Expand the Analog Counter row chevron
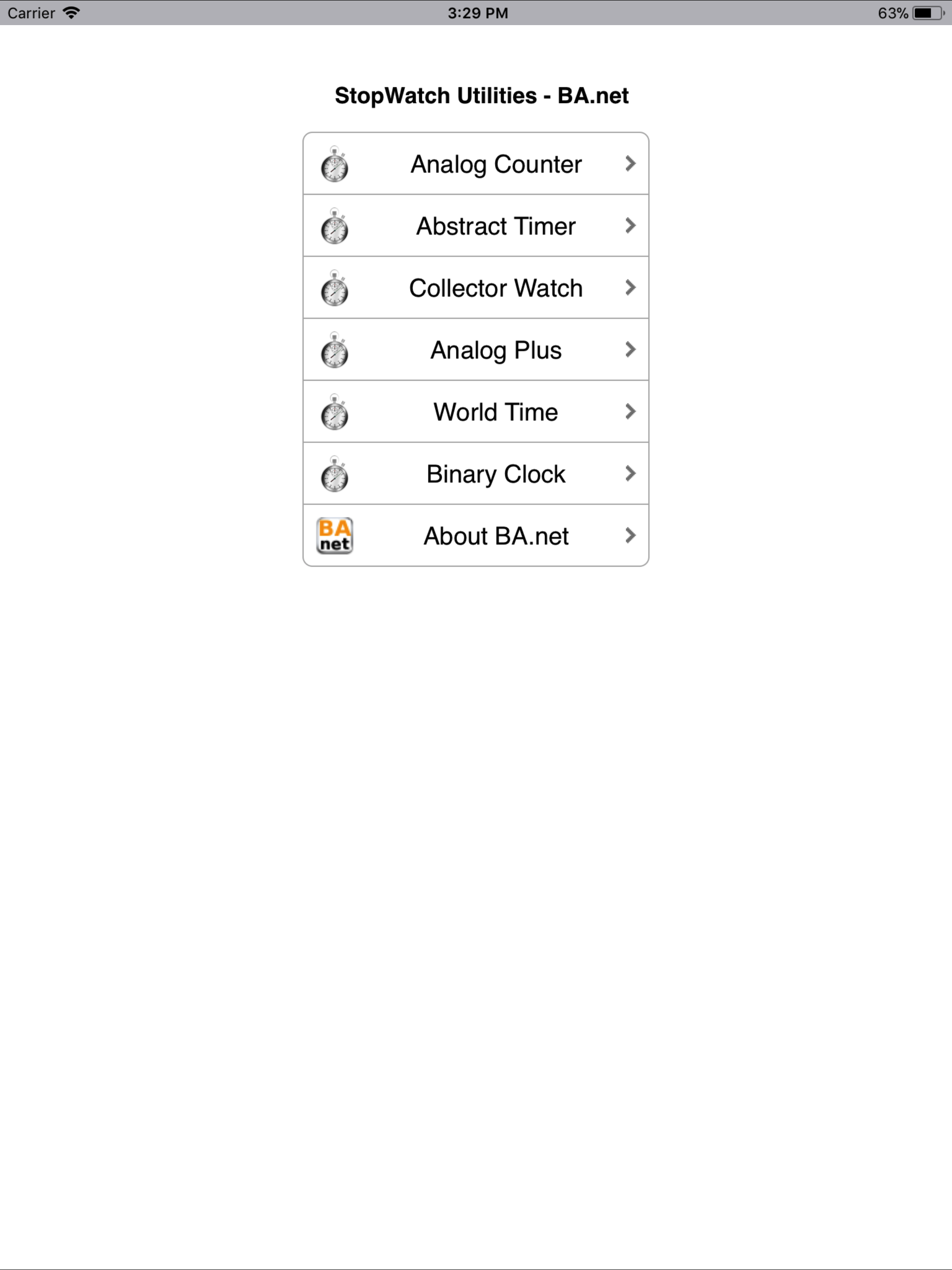Image resolution: width=952 pixels, height=1270 pixels. 630,164
